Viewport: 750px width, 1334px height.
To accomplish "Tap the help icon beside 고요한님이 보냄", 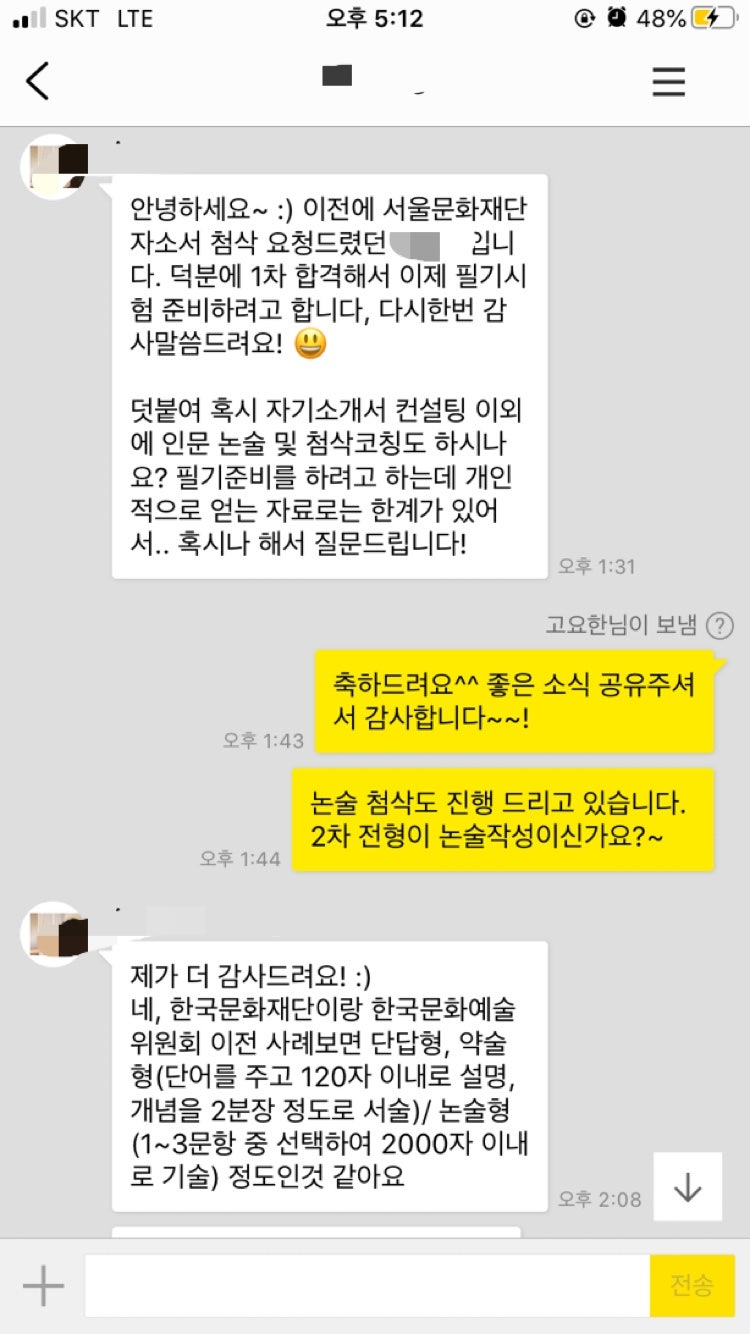I will 719,626.
